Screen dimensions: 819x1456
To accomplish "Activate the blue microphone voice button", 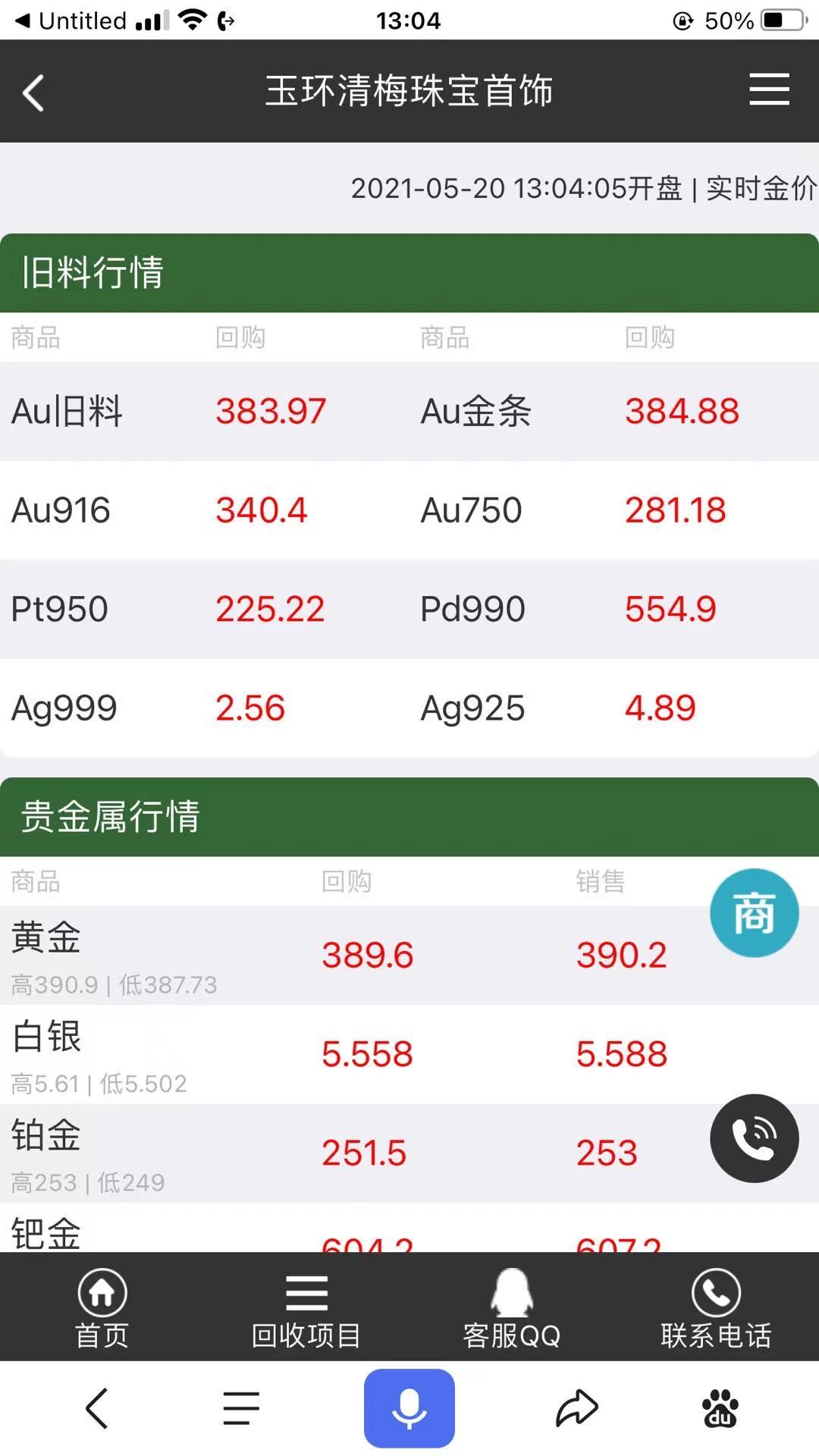I will [x=409, y=1408].
